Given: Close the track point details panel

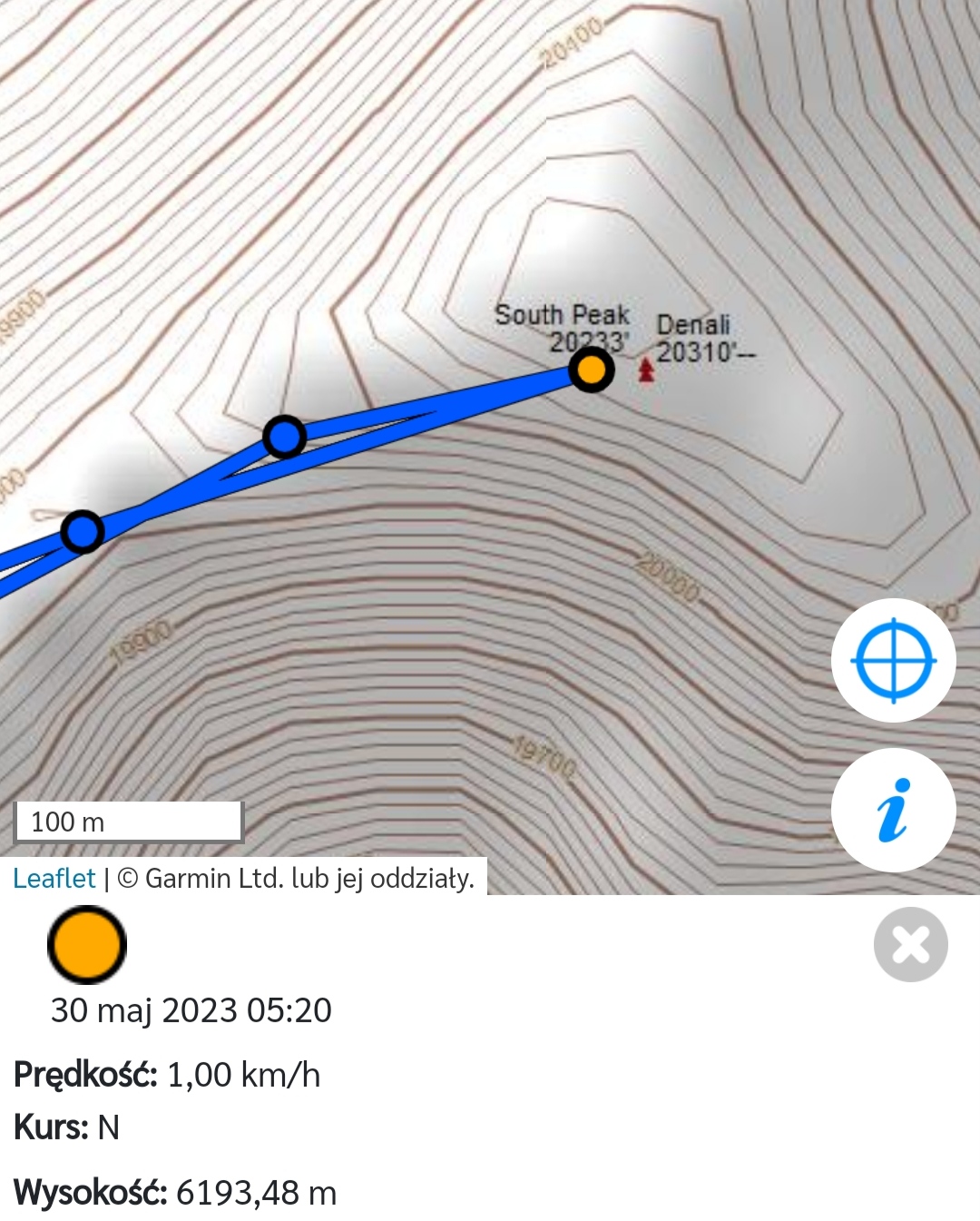Looking at the screenshot, I should click(x=910, y=944).
